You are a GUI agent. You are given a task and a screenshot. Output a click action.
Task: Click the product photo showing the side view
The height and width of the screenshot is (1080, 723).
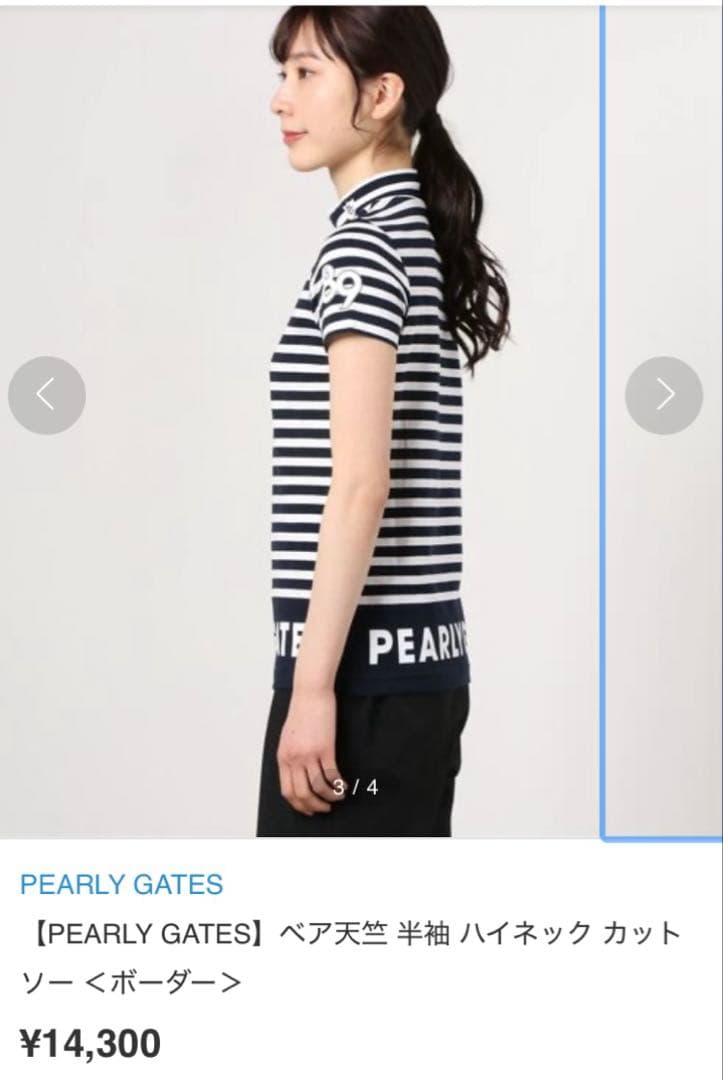tap(350, 420)
